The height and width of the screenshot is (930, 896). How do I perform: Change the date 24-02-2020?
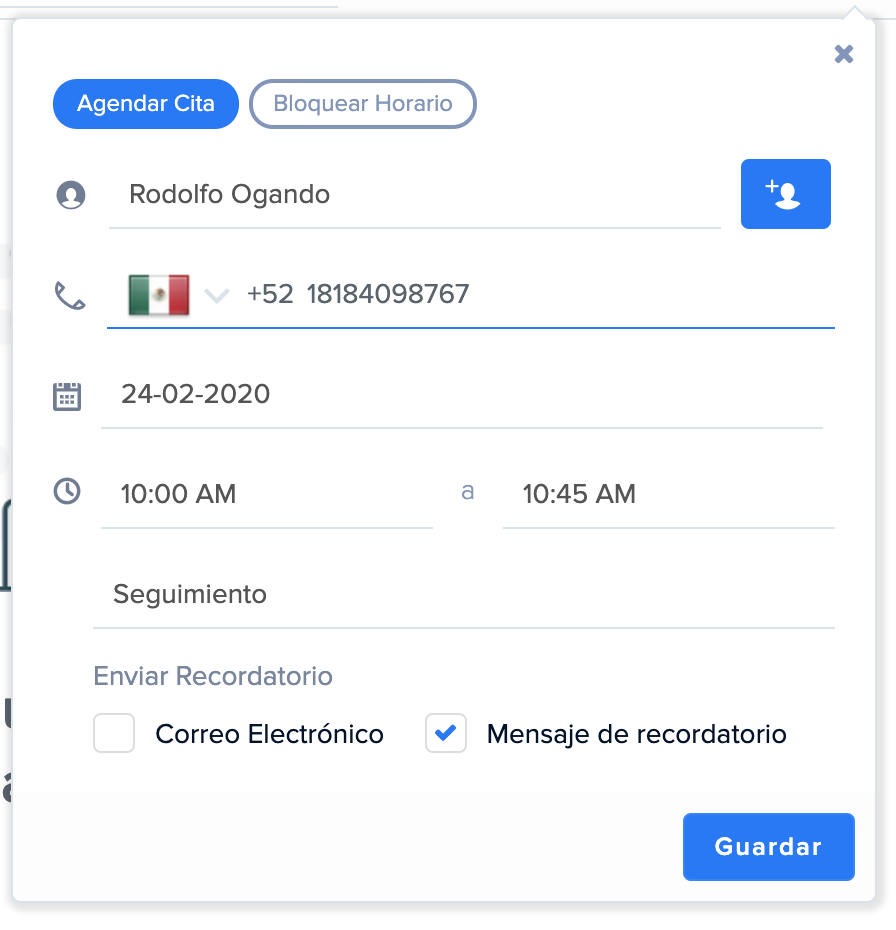[x=460, y=394]
